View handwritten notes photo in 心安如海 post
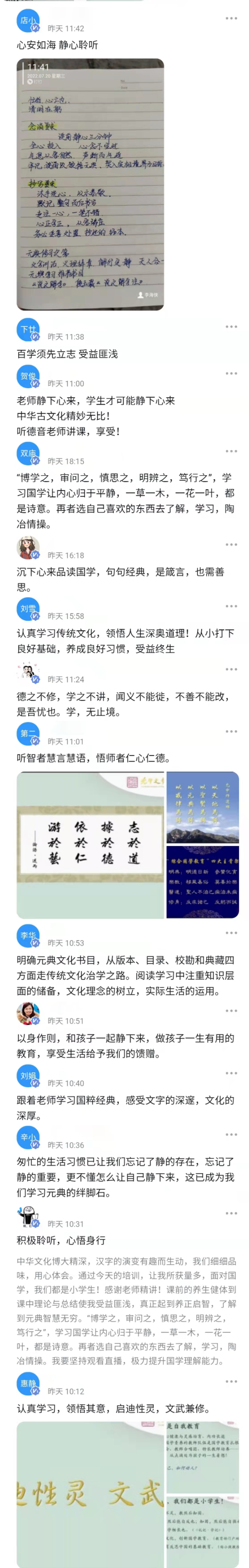The height and width of the screenshot is (1568, 249). click(90, 184)
